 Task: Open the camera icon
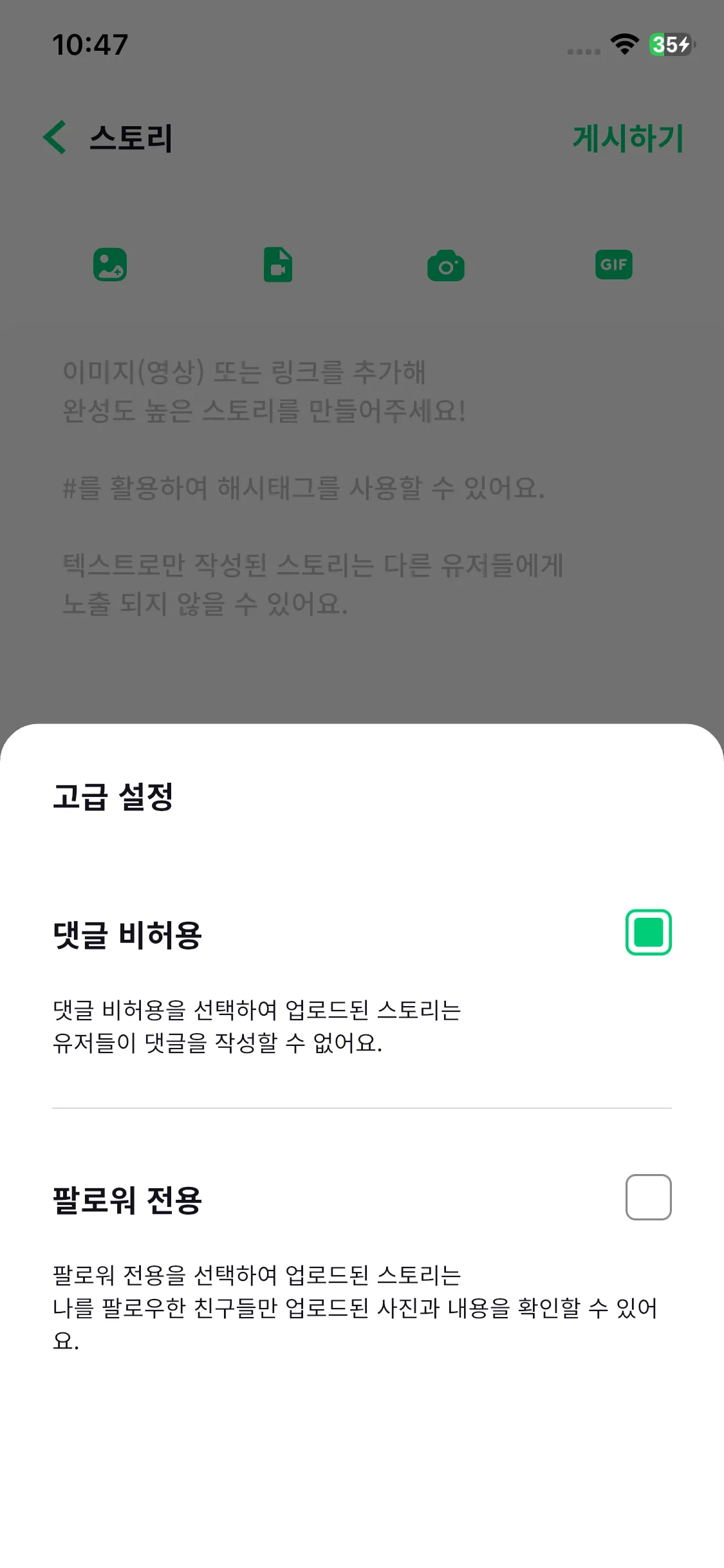[446, 265]
